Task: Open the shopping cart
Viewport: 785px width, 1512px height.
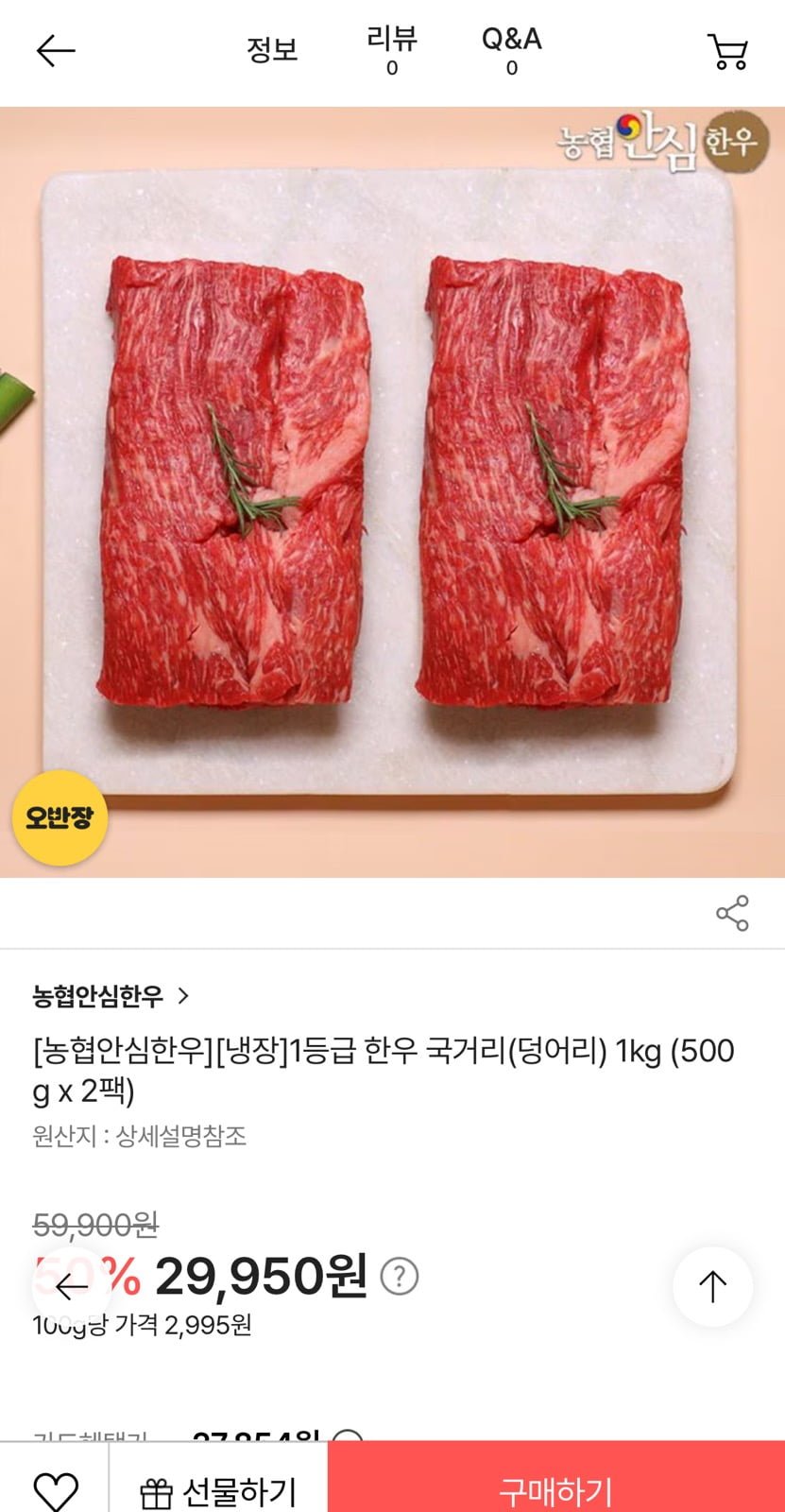Action: click(x=727, y=52)
